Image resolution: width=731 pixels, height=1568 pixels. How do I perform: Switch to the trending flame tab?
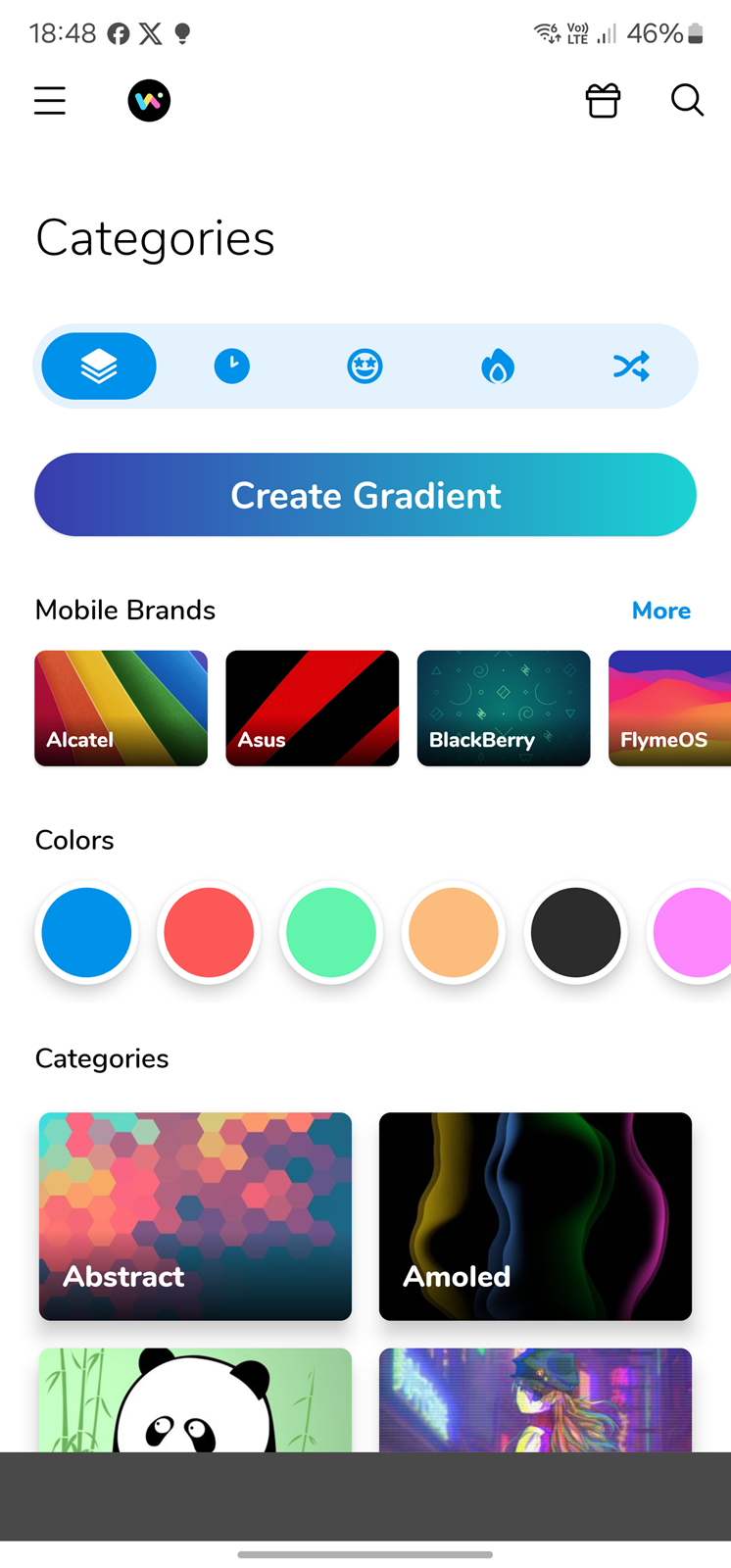(498, 367)
